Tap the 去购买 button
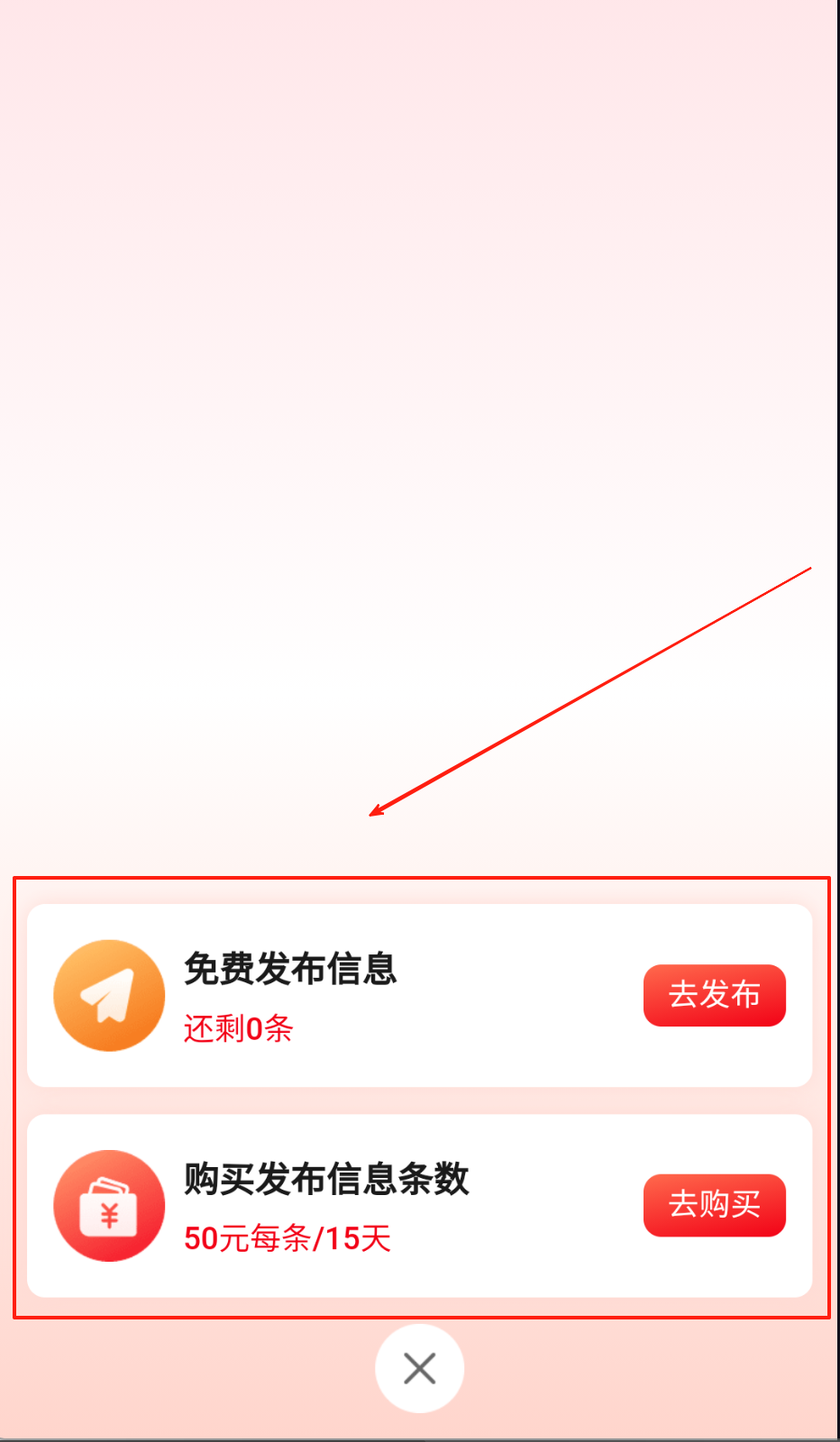840x1442 pixels. pyautogui.click(x=714, y=1205)
